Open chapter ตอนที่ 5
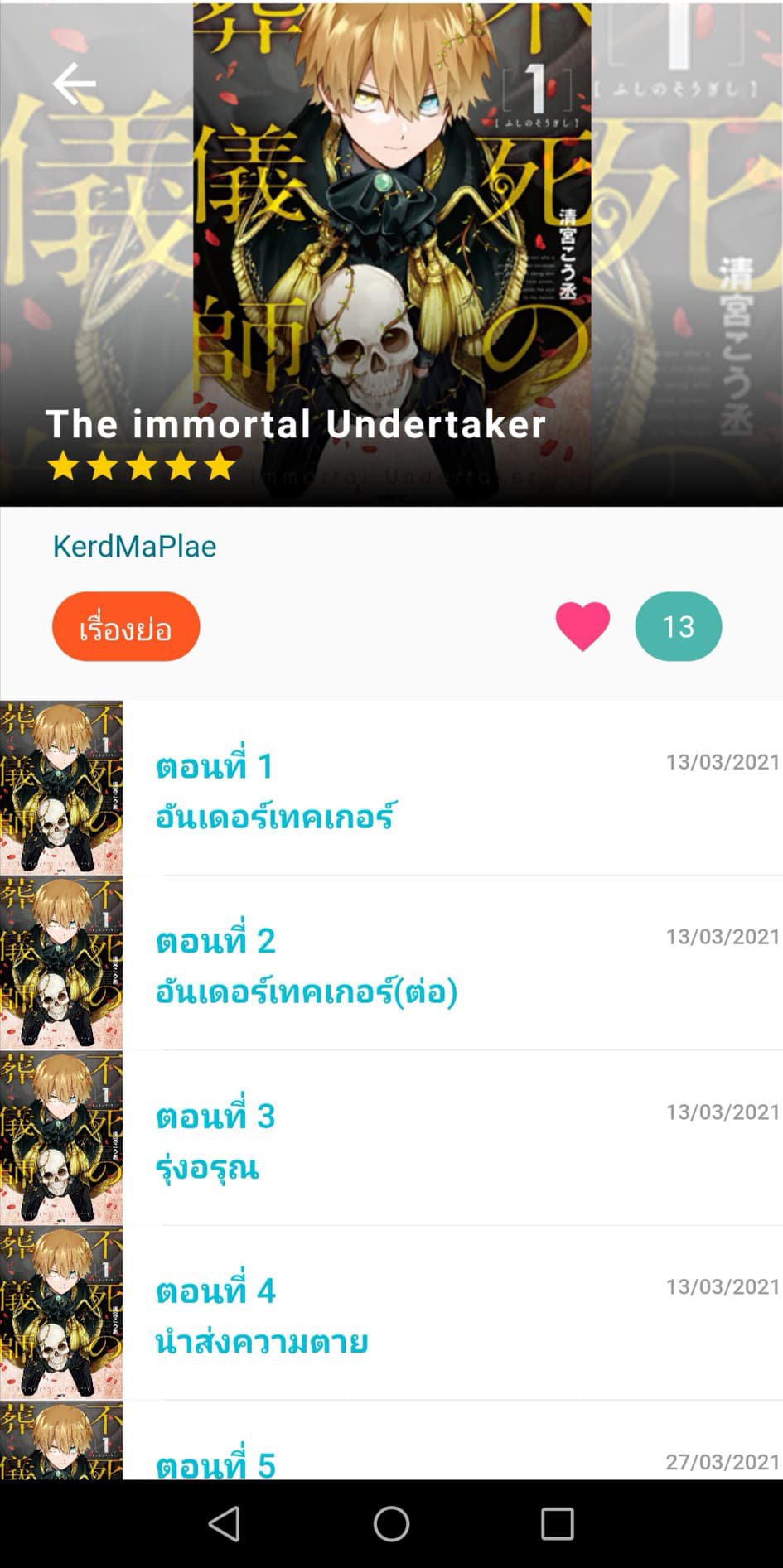The height and width of the screenshot is (1568, 783). tap(391, 1440)
